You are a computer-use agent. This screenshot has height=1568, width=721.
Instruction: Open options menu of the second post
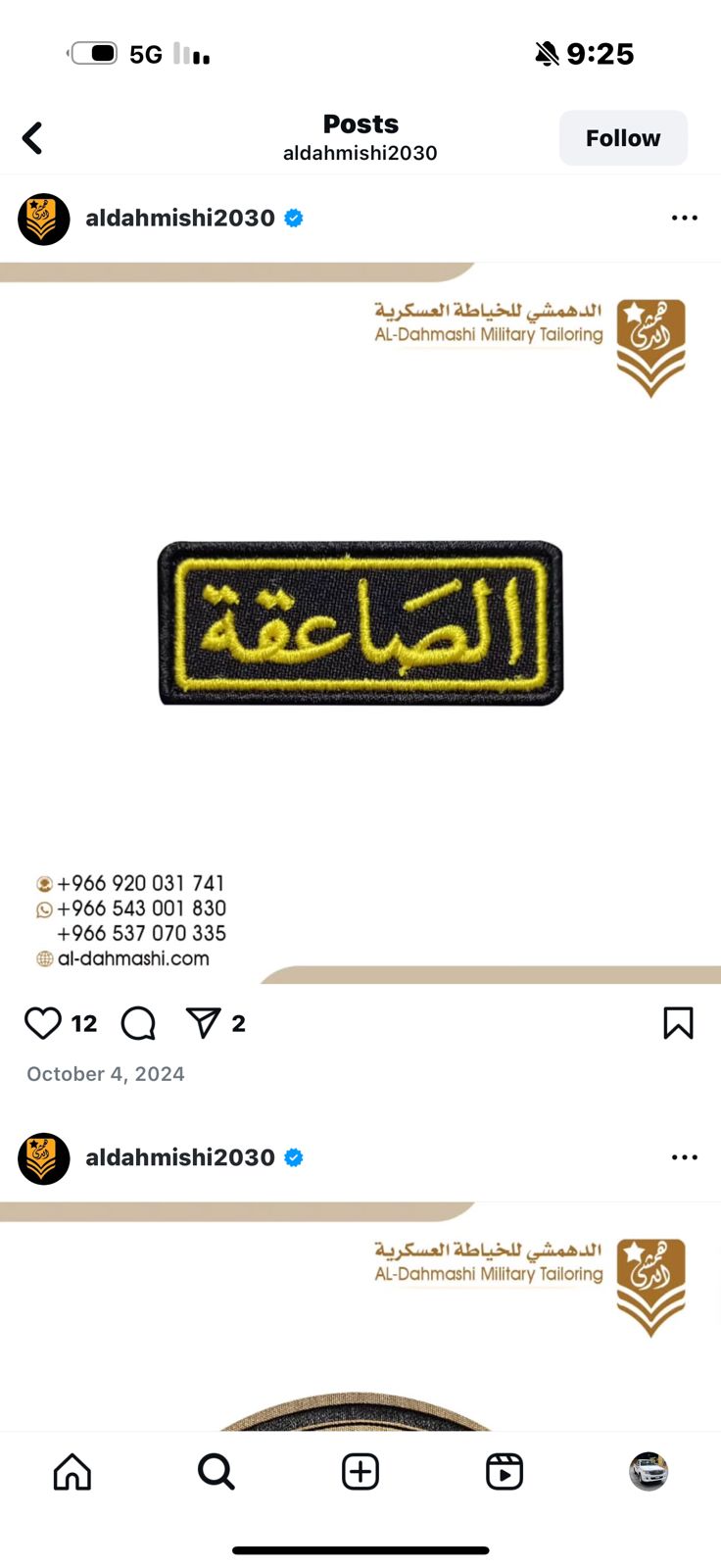point(684,1157)
